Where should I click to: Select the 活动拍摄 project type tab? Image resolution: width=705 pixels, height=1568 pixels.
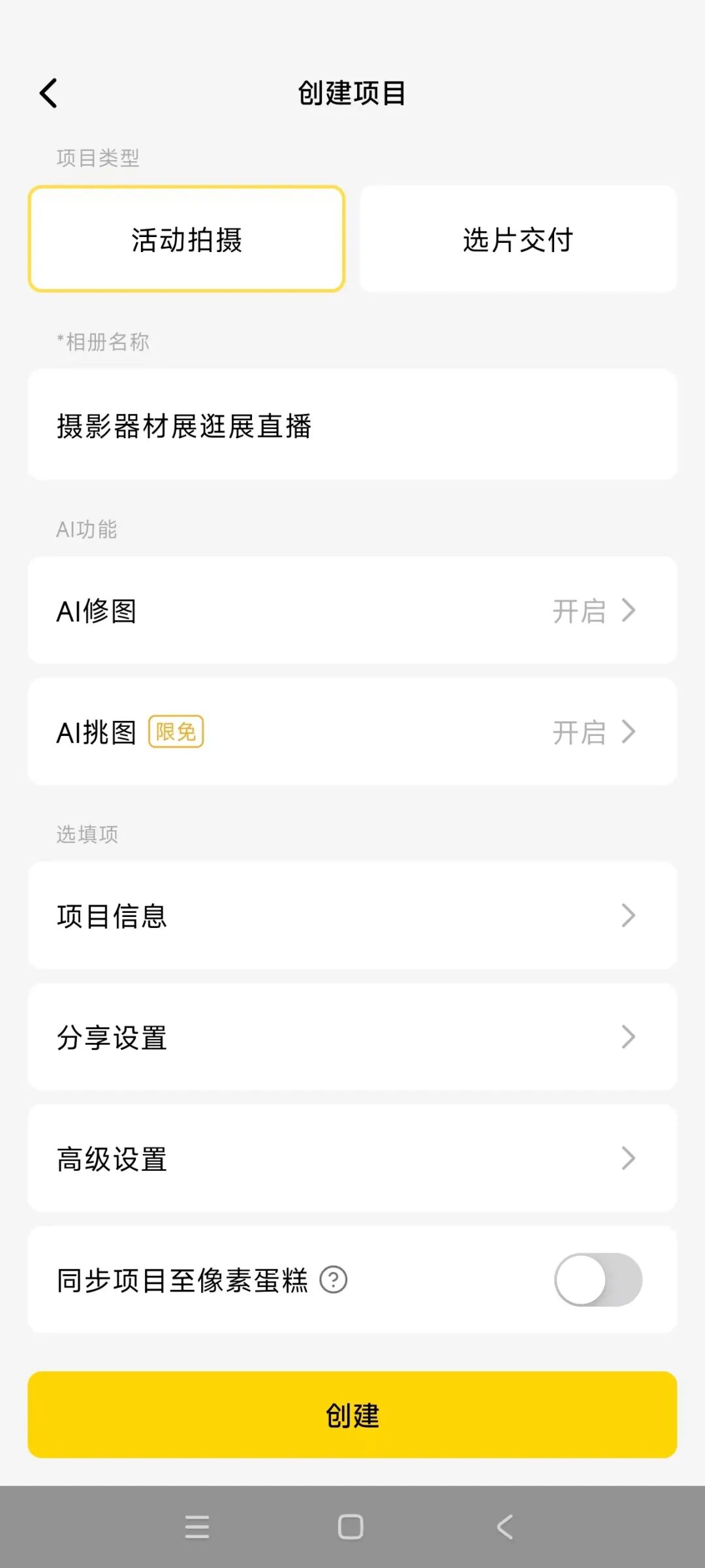(x=186, y=238)
